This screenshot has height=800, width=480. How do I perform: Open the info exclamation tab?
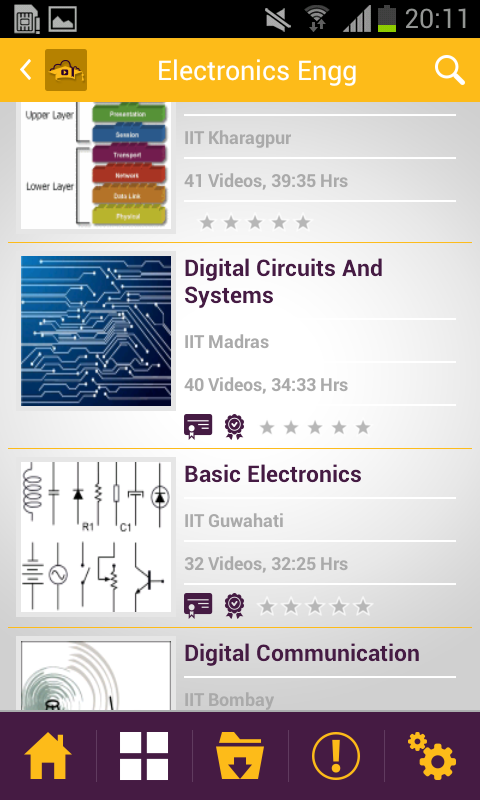[336, 756]
